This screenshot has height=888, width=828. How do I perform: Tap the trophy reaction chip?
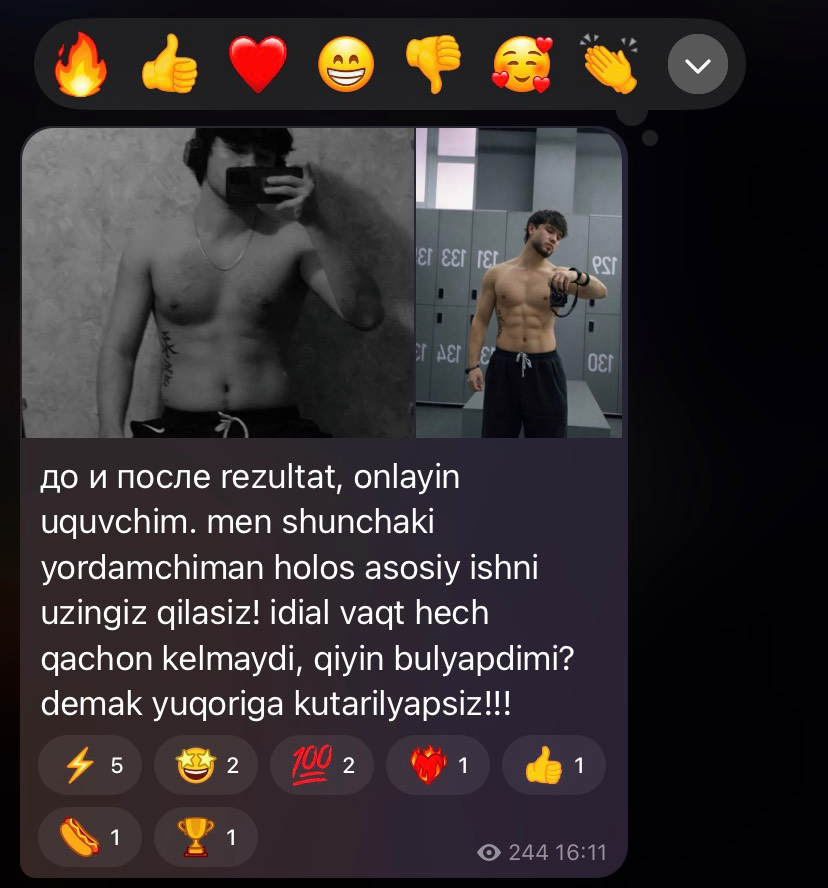(x=206, y=836)
